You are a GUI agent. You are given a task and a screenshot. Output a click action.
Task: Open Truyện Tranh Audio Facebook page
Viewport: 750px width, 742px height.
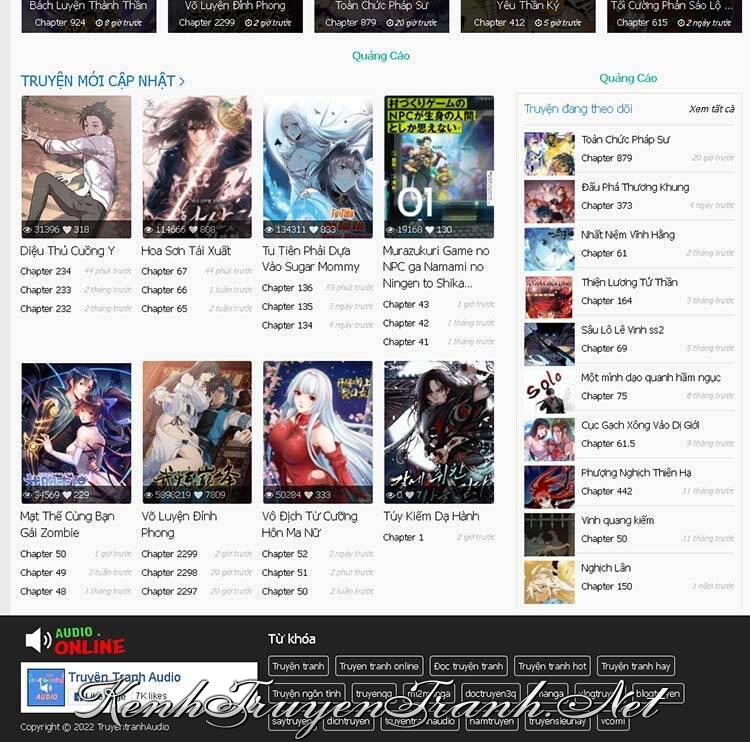pyautogui.click(x=124, y=677)
